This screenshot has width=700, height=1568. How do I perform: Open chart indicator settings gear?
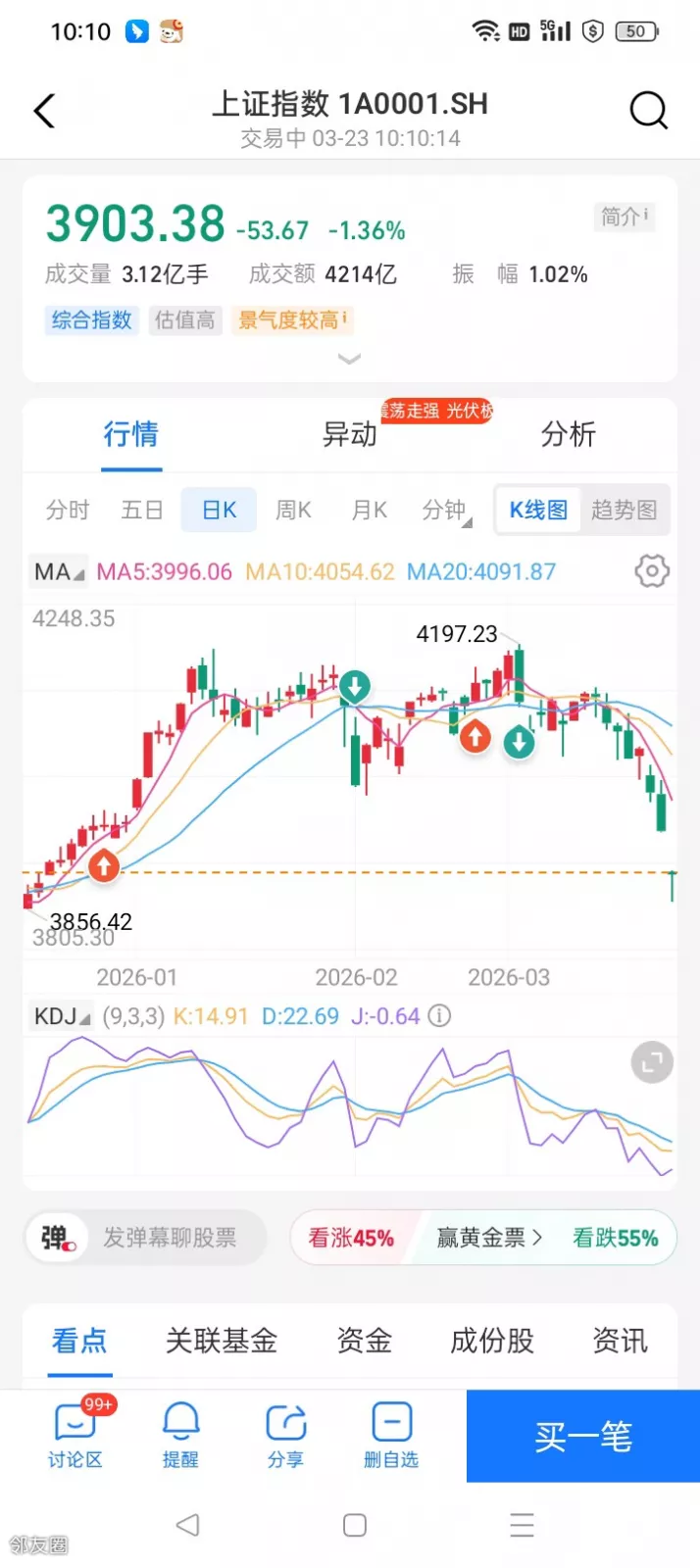coord(652,571)
